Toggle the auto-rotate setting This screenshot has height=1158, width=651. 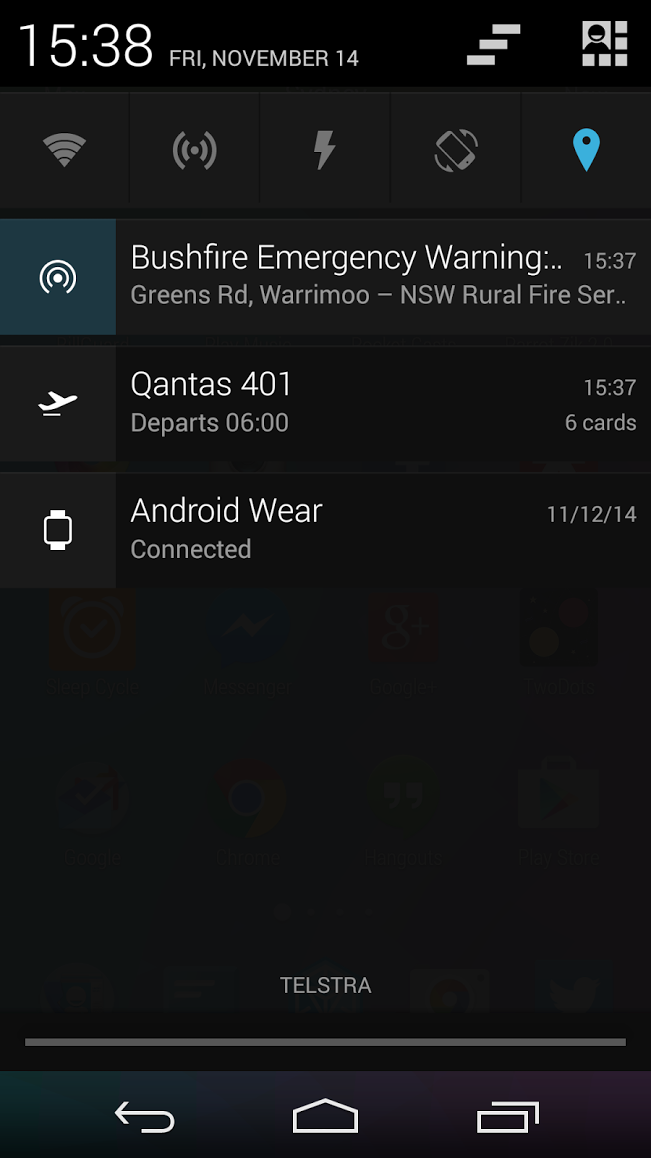(455, 149)
